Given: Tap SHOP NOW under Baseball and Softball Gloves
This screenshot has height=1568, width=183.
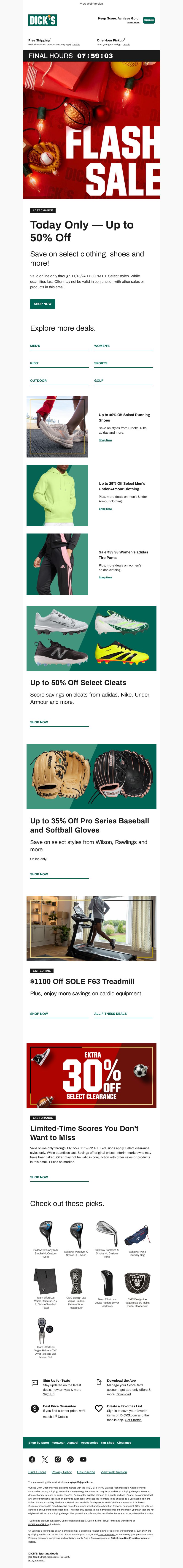Looking at the screenshot, I should (39, 874).
